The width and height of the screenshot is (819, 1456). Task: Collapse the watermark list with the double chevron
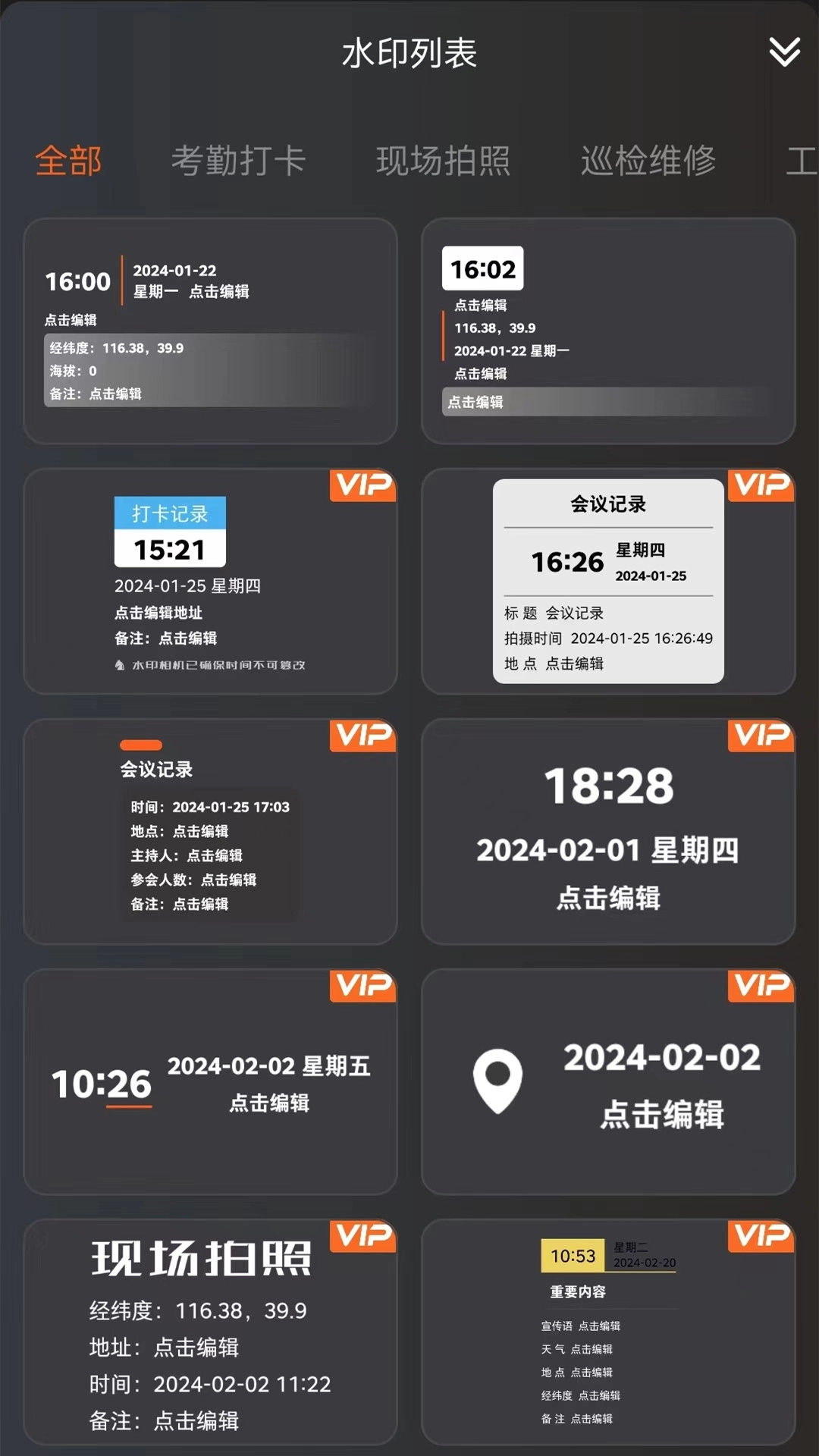point(784,52)
